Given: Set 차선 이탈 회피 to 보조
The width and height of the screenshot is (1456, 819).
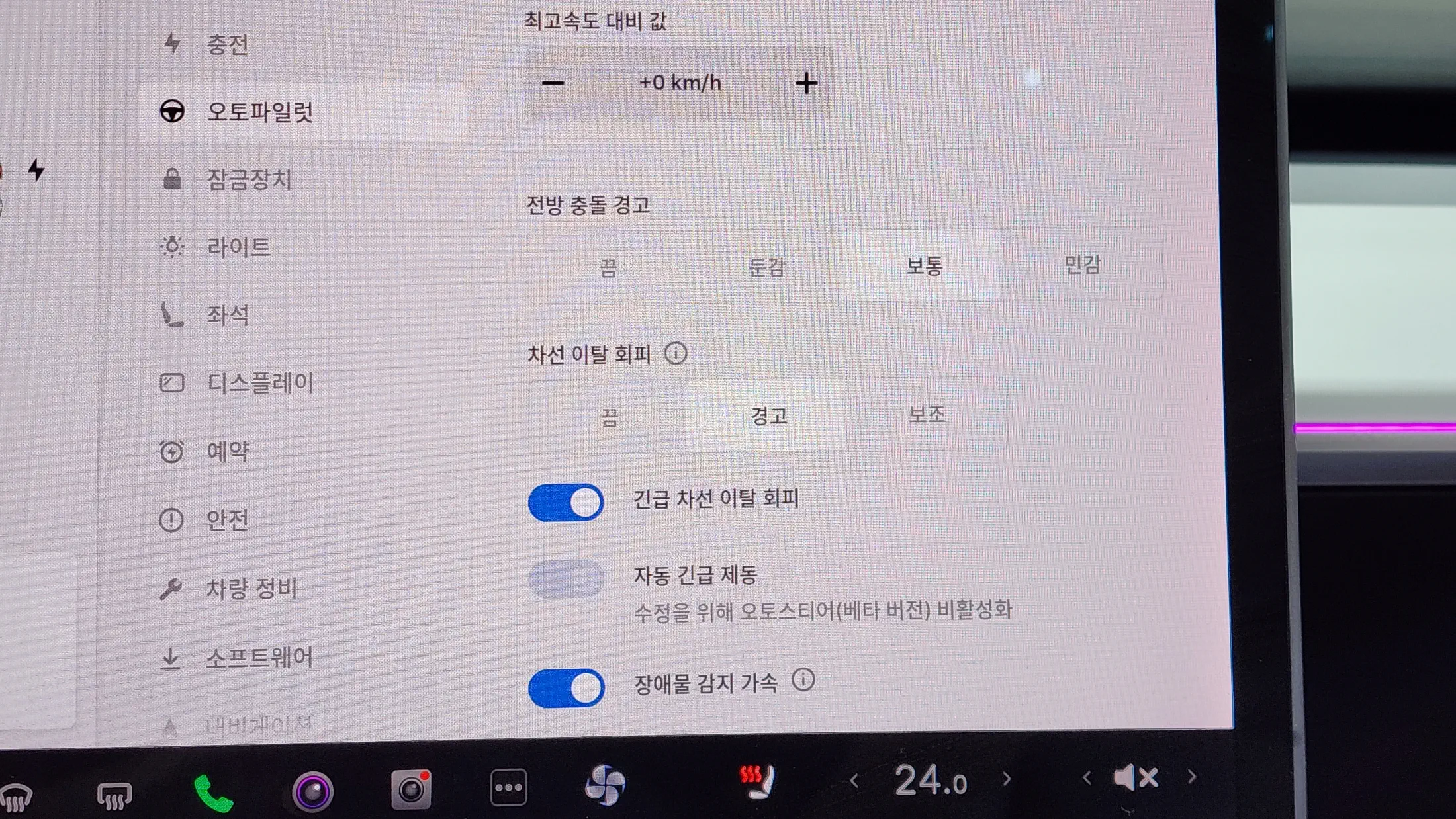Looking at the screenshot, I should coord(927,415).
